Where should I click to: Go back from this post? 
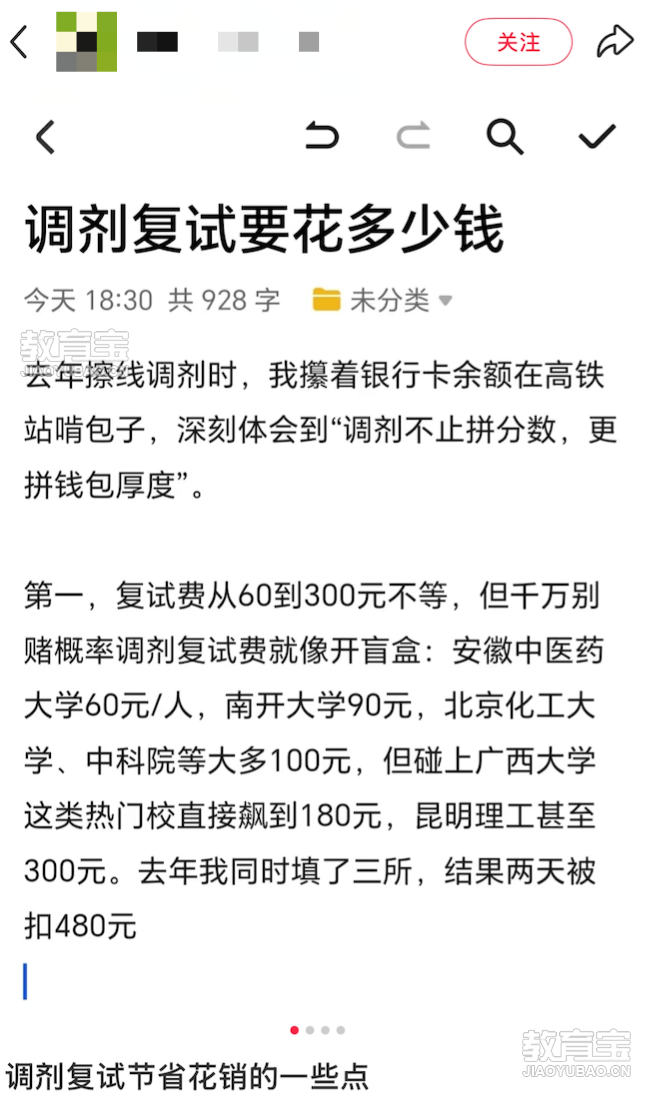(x=19, y=41)
